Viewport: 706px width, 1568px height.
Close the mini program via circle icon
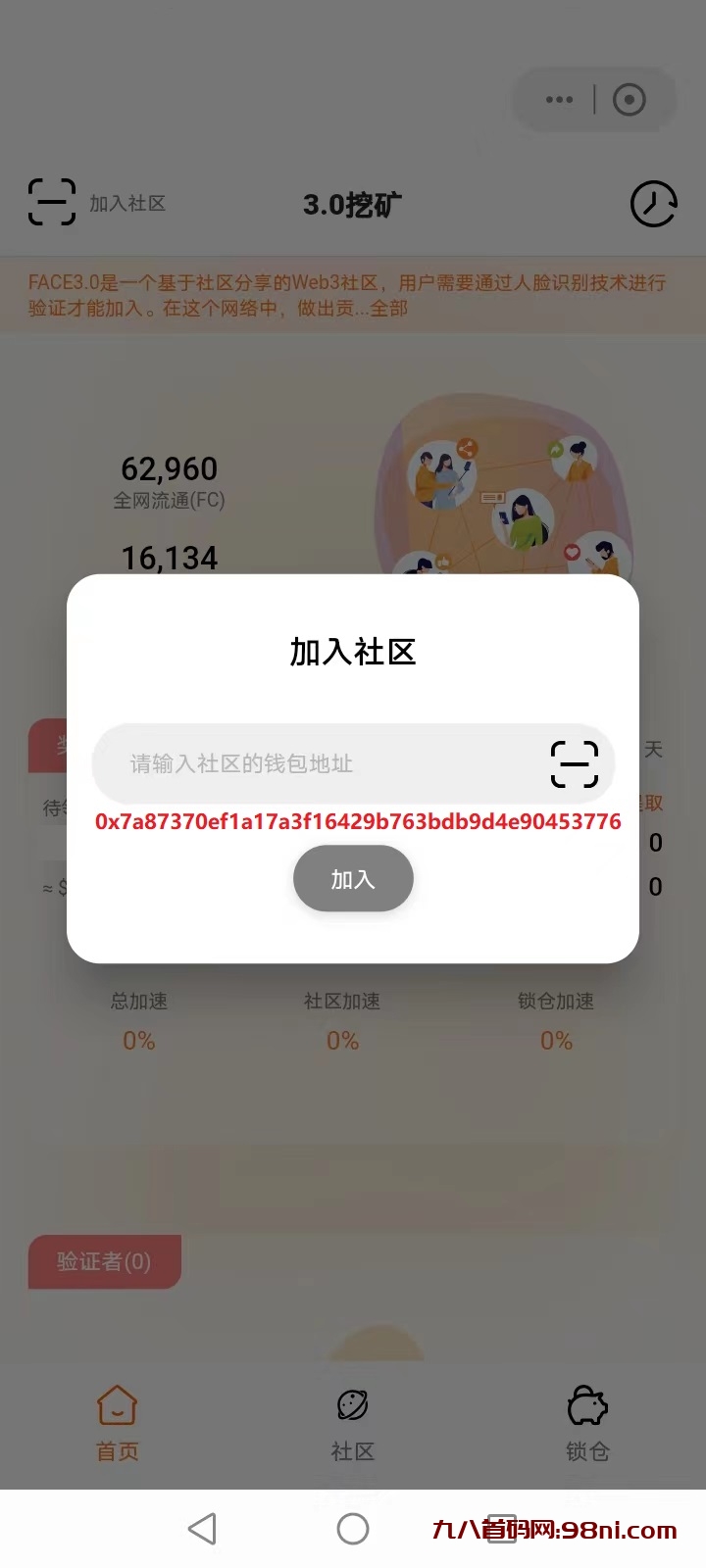tap(630, 99)
